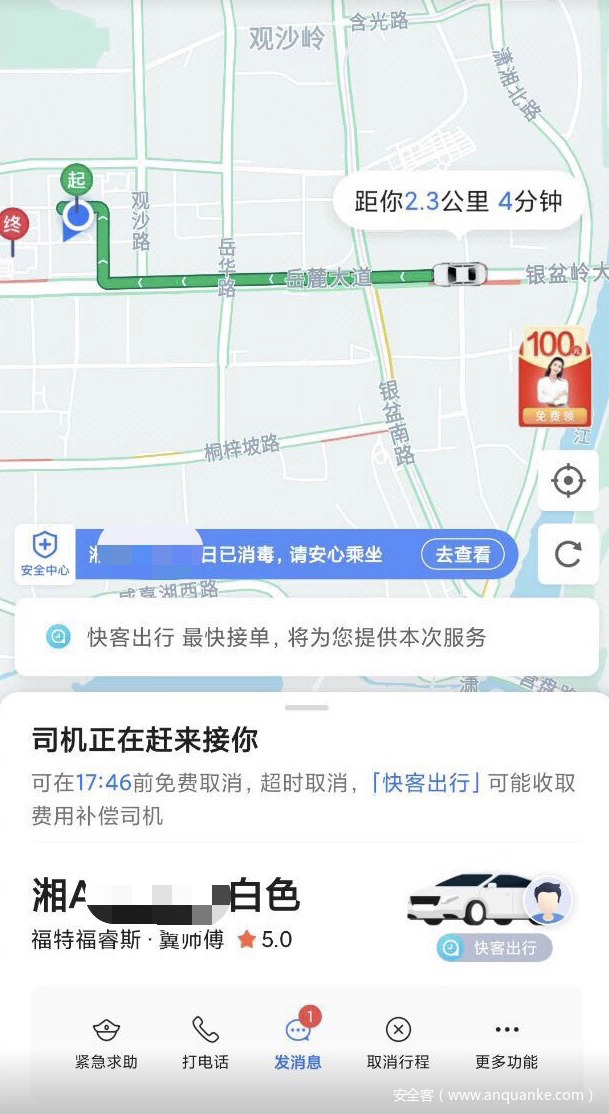
Task: Open the 100元 免费领 coupon banner
Action: click(554, 377)
